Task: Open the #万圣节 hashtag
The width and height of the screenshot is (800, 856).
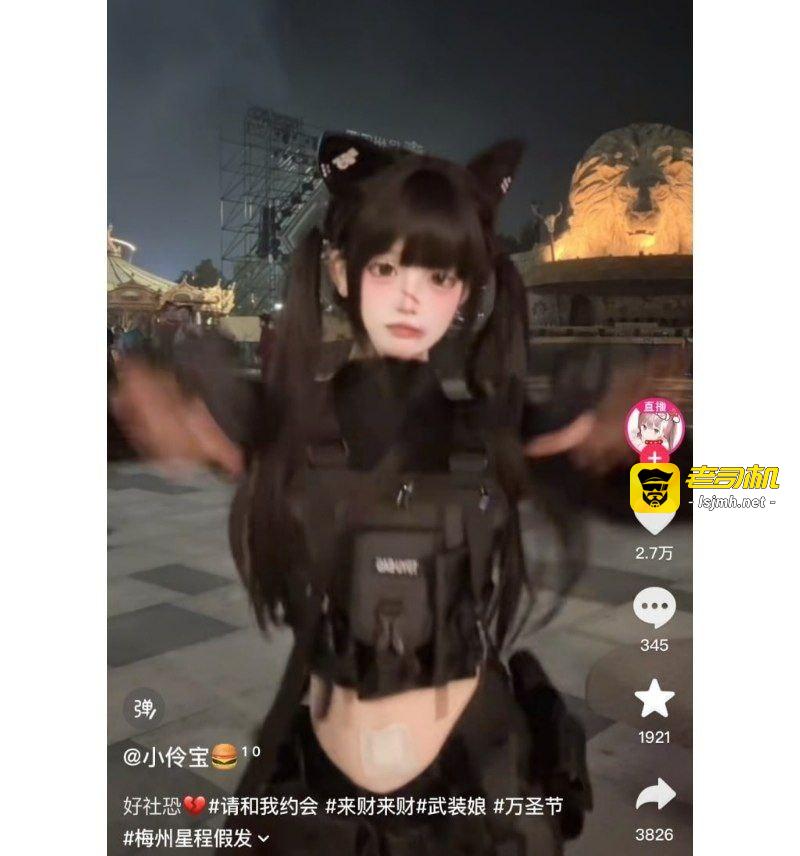Action: [528, 806]
